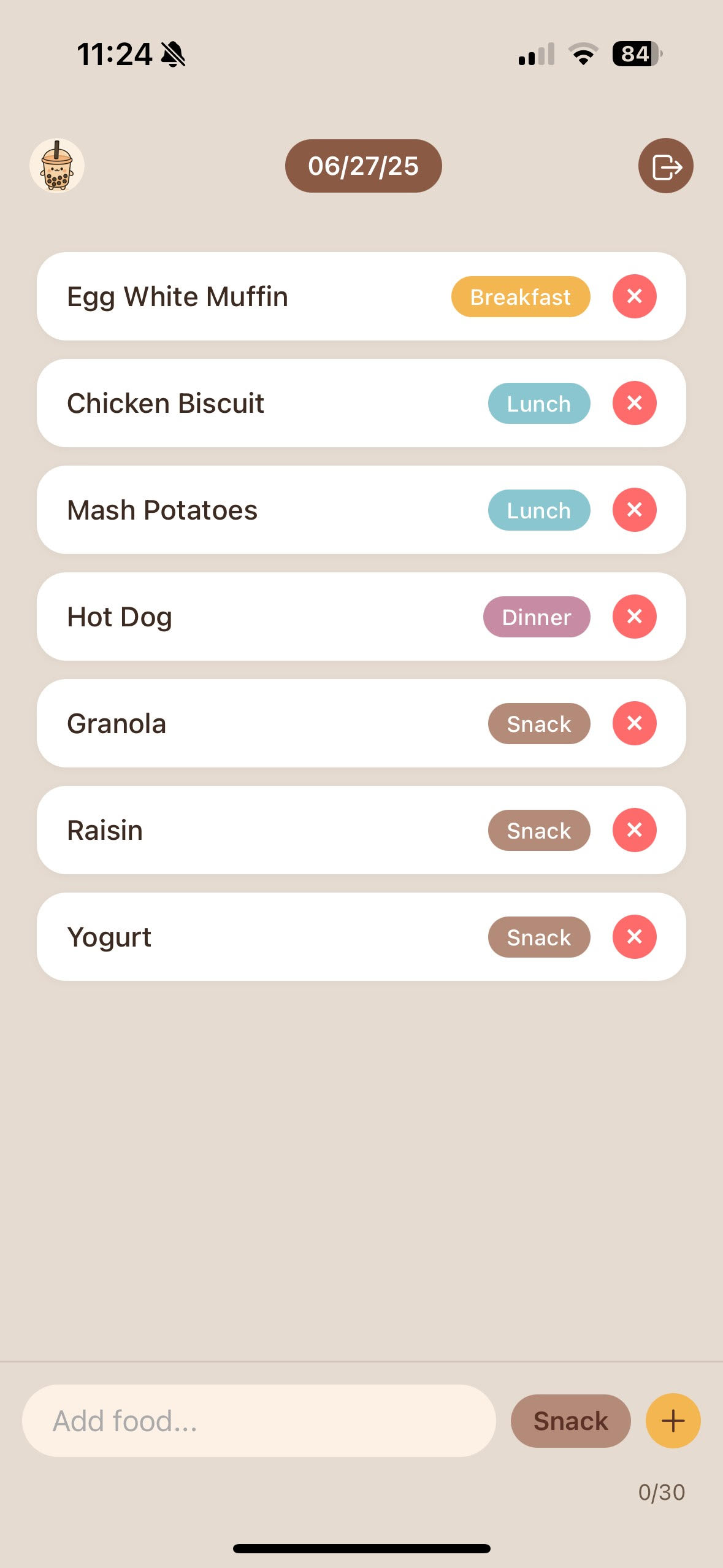This screenshot has width=723, height=1568.
Task: Delete the Egg White Muffin entry
Action: pyautogui.click(x=634, y=296)
